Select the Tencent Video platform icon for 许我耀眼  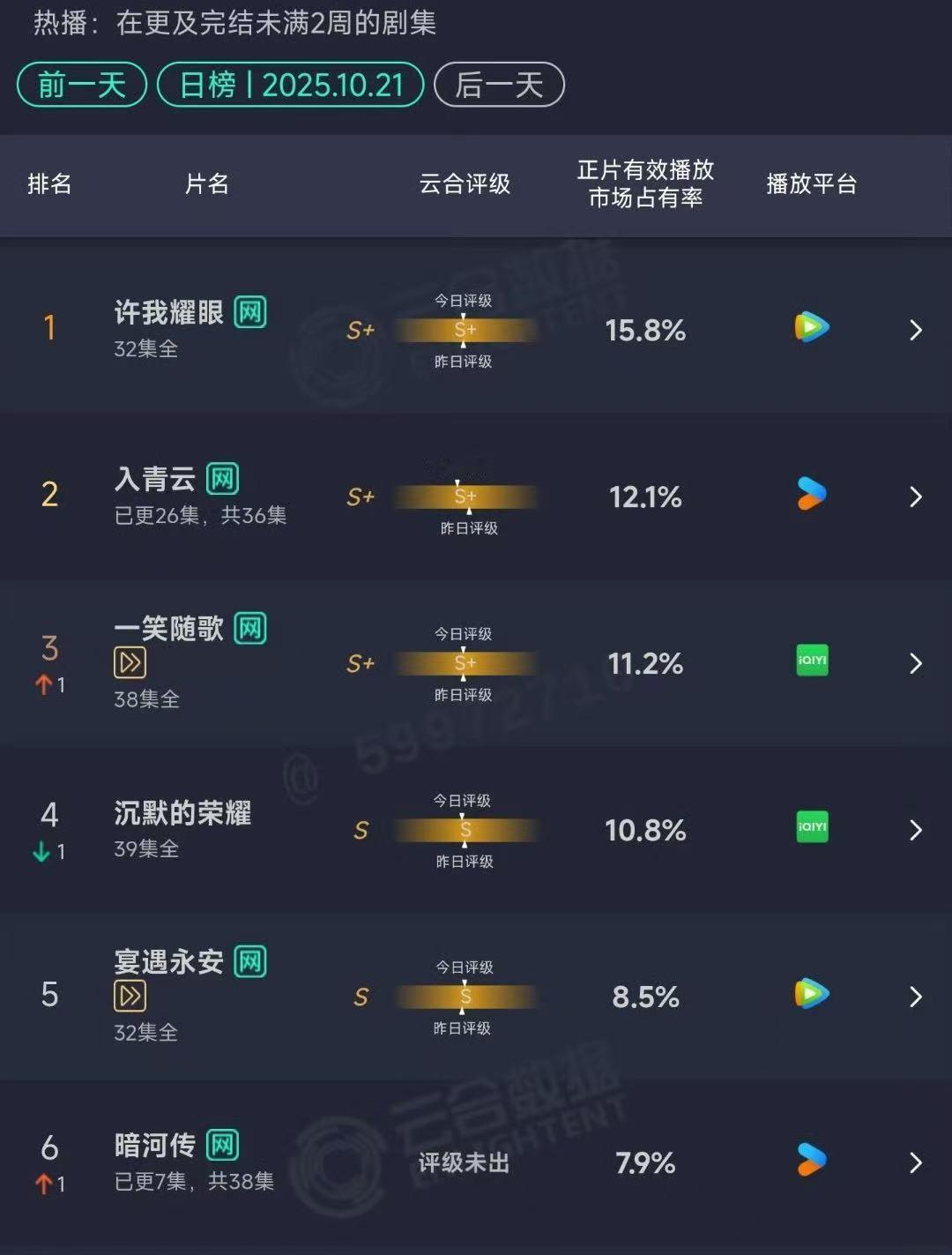point(811,329)
